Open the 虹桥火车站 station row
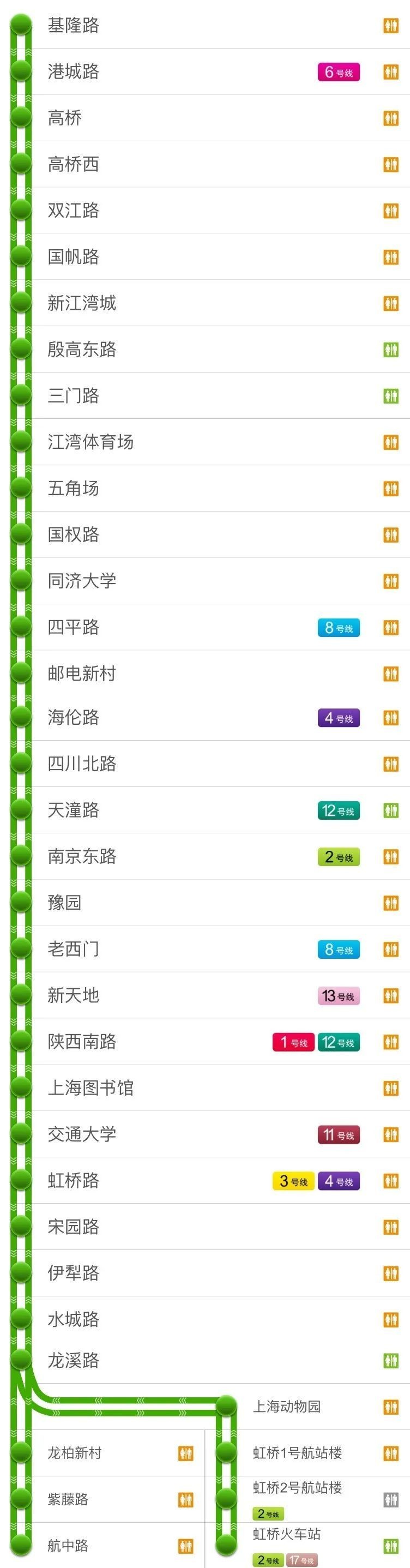The image size is (410, 1568). pos(287,1534)
